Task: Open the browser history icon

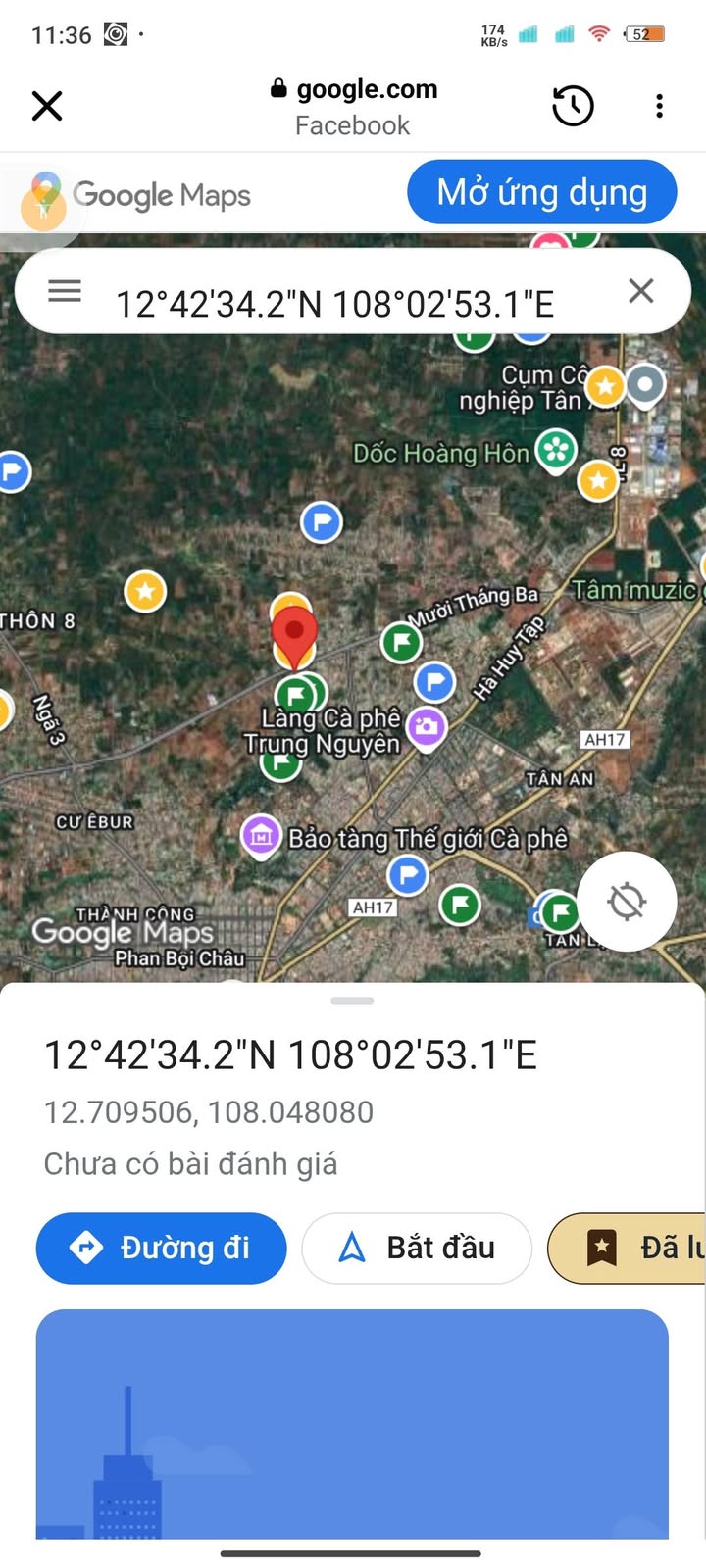Action: pos(573,106)
